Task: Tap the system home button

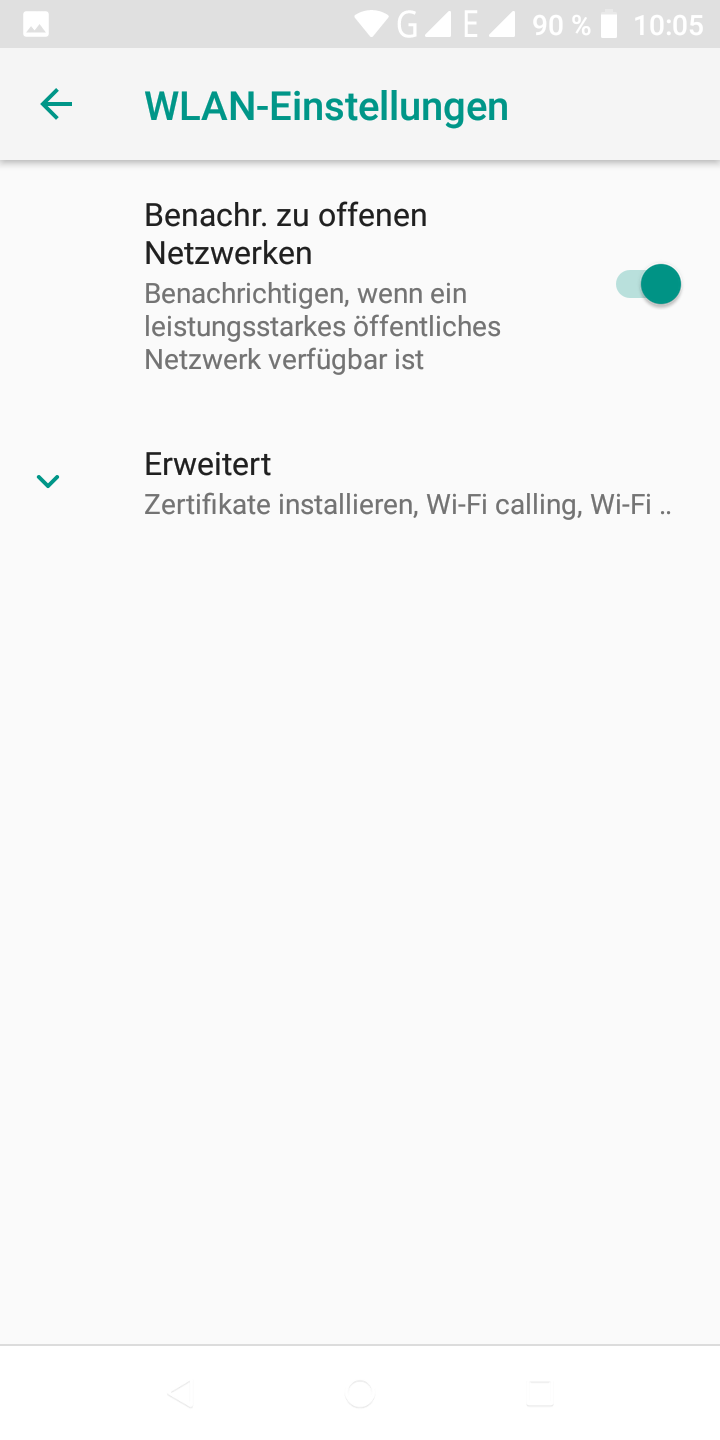Action: pos(360,1394)
